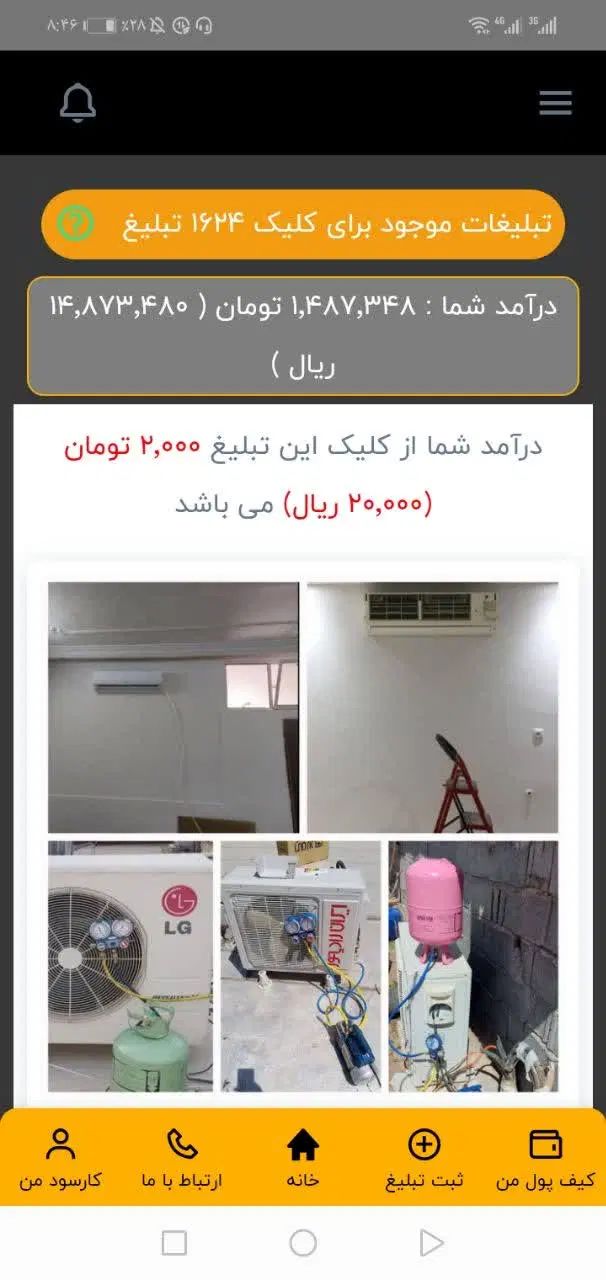The height and width of the screenshot is (1280, 606).
Task: Open ارتباط با ما contact tab
Action: click(182, 1157)
